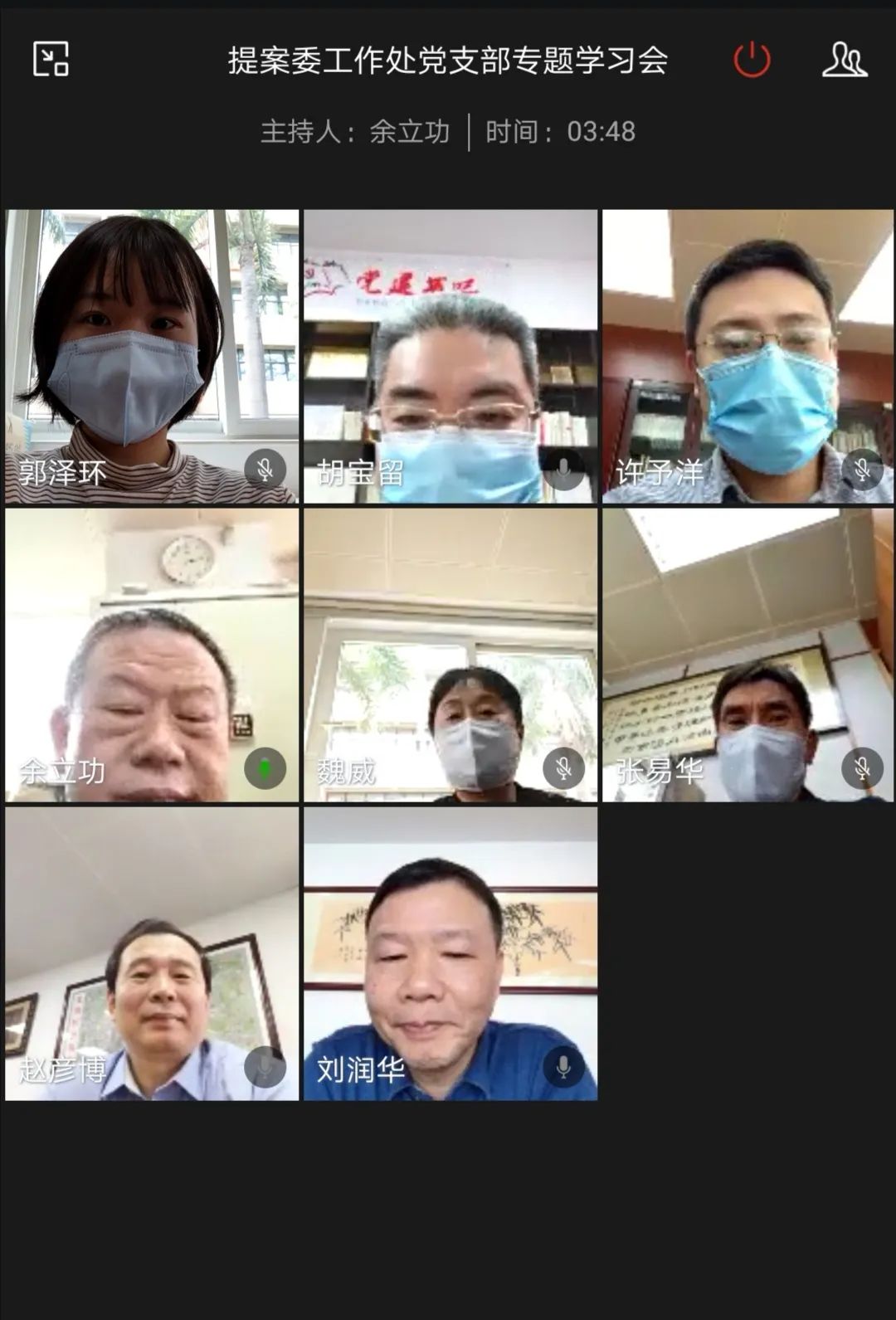Open the video tile labeled 刘润华

tap(450, 954)
